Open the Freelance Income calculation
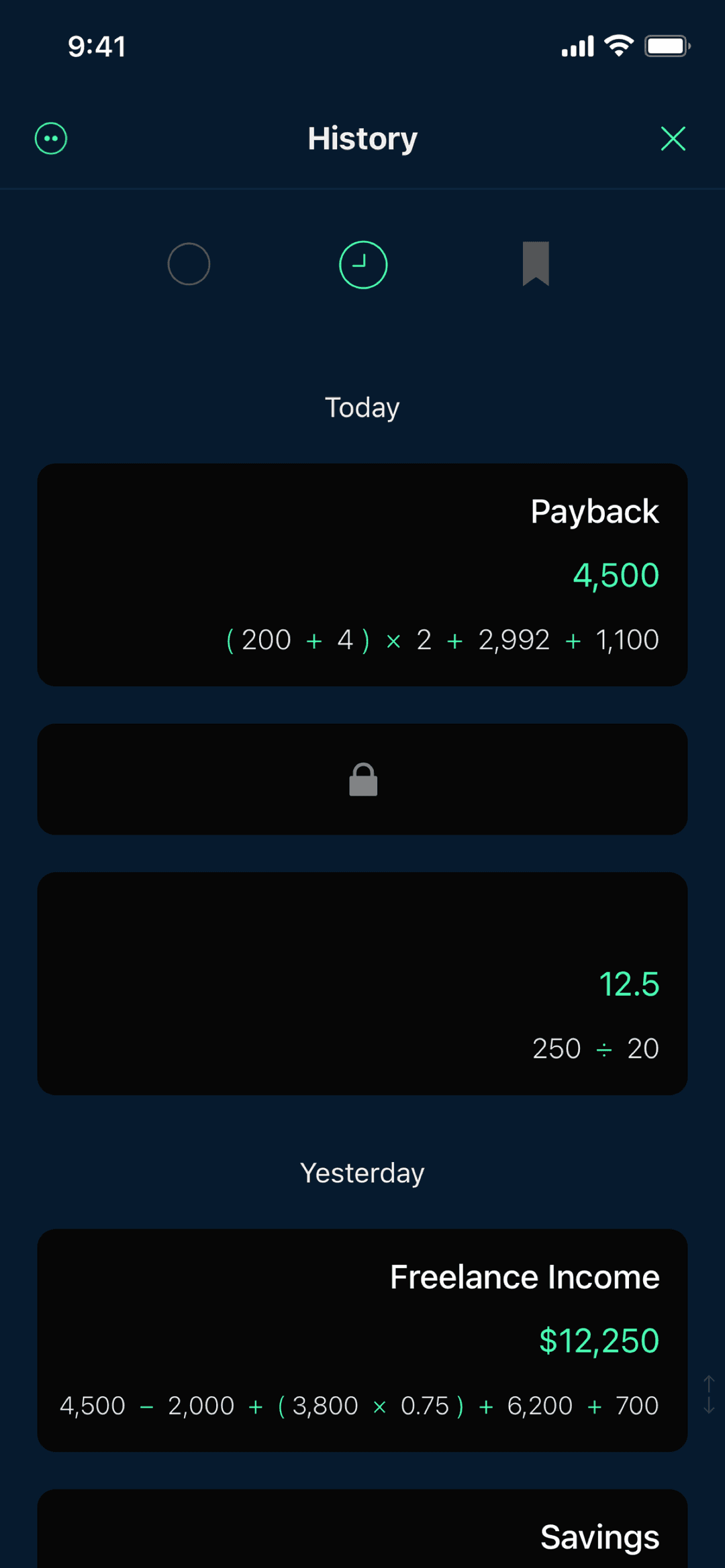The height and width of the screenshot is (1568, 725). coord(362,1340)
